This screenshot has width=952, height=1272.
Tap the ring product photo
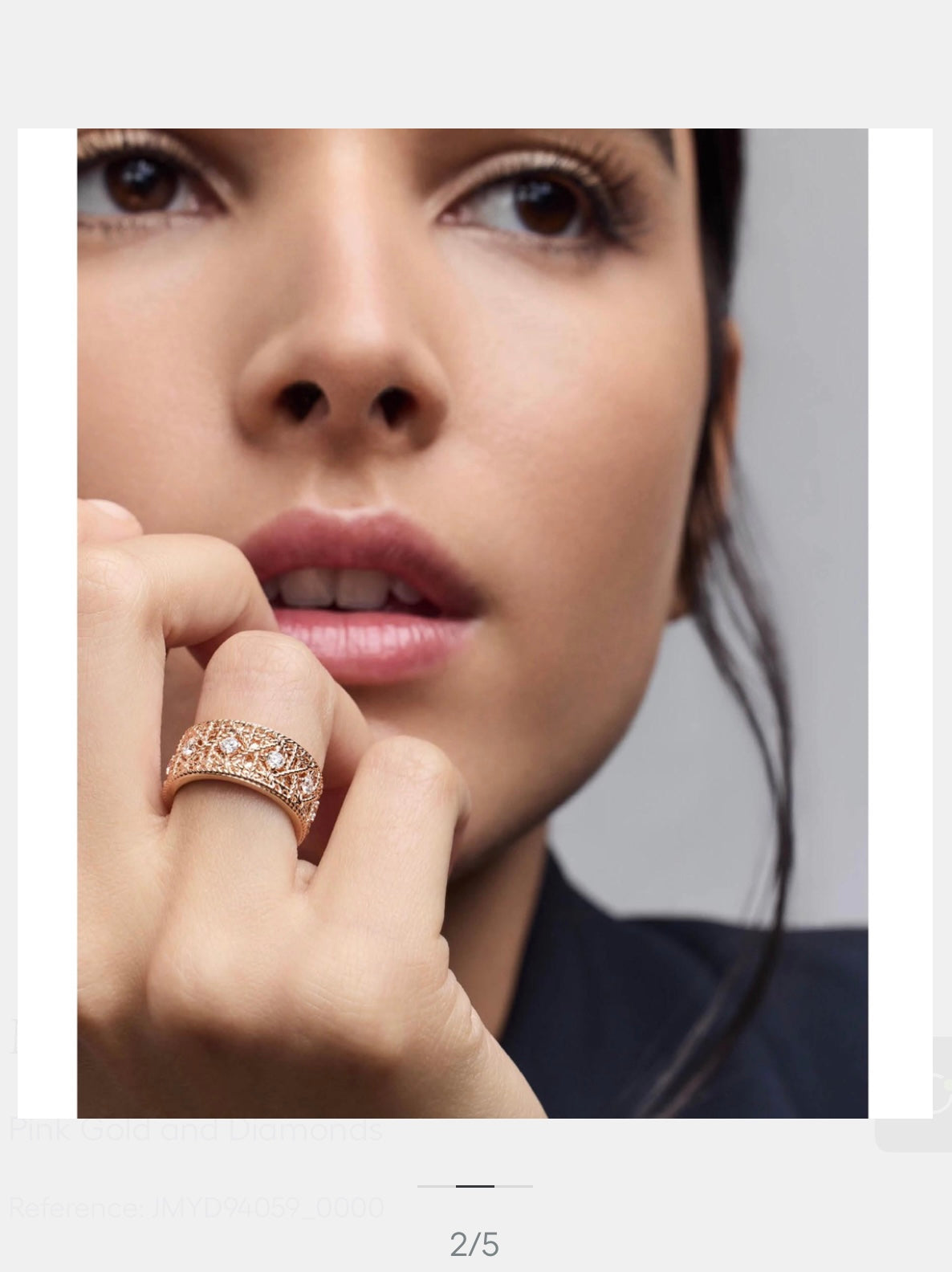(472, 622)
